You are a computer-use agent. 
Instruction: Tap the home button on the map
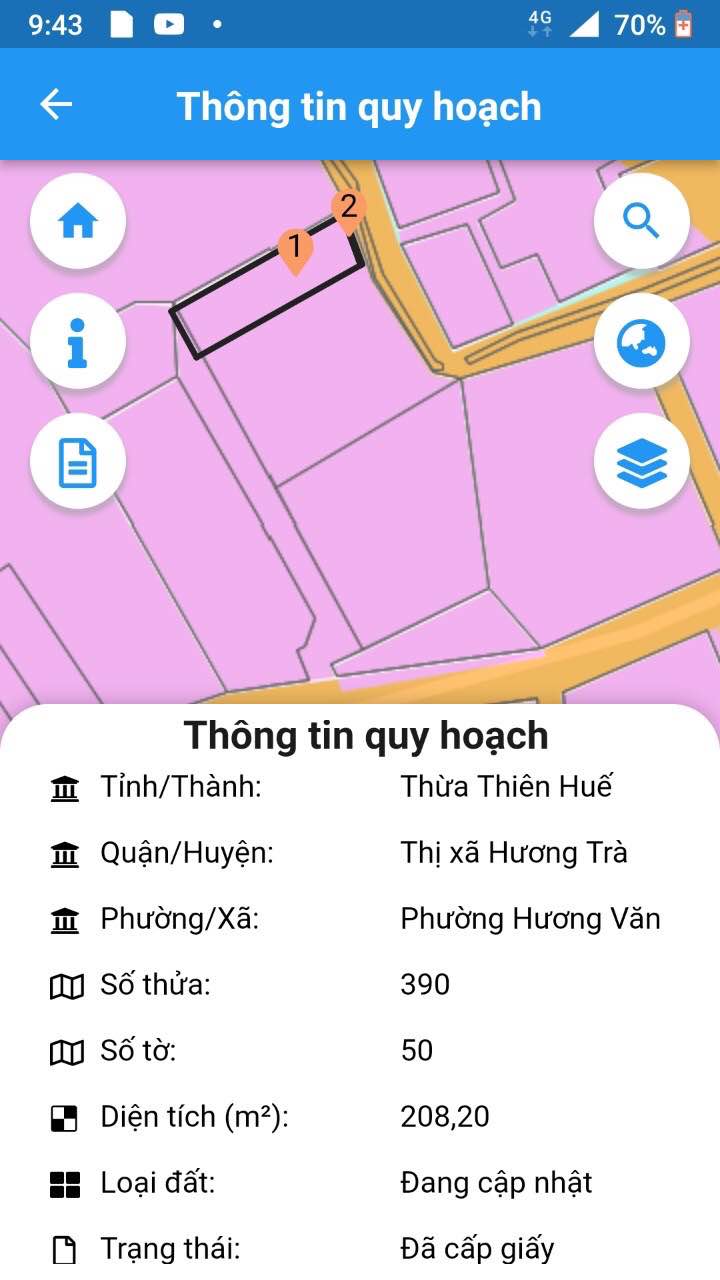pos(78,221)
